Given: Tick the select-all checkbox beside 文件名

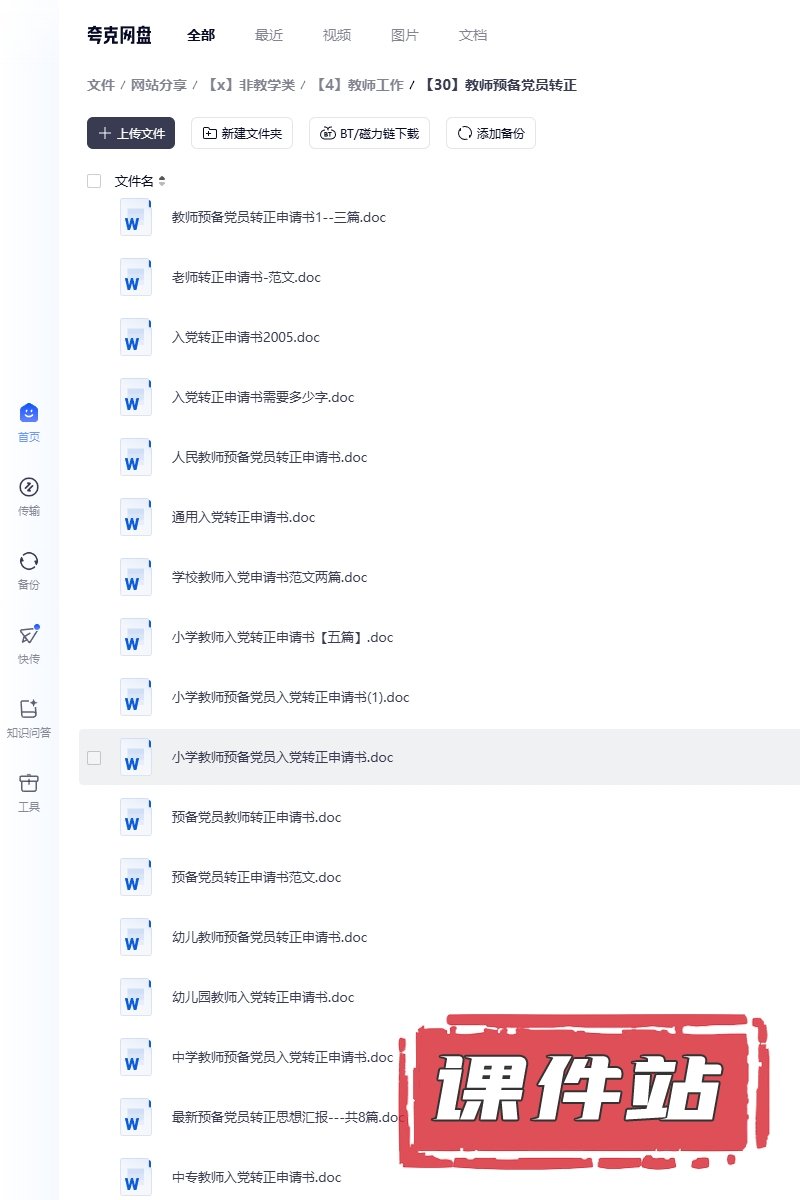Looking at the screenshot, I should coord(94,181).
